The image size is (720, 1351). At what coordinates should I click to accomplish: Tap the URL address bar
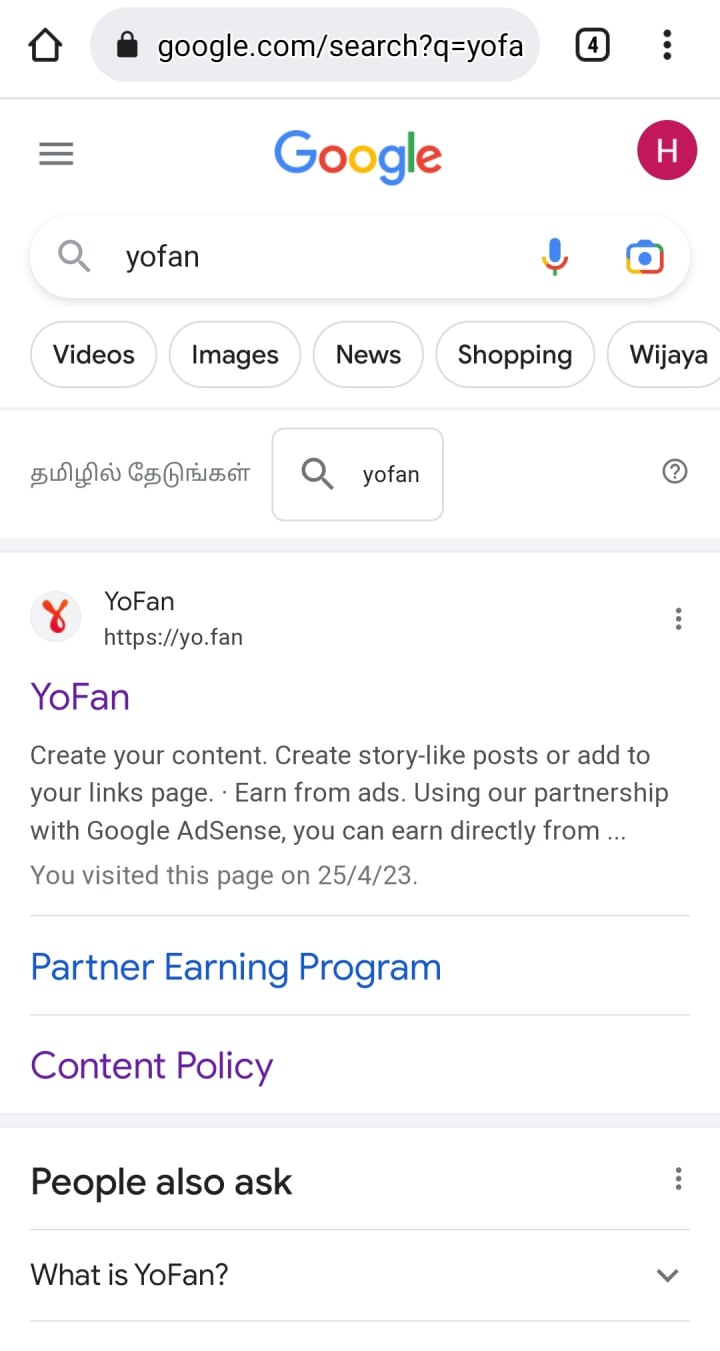[x=314, y=45]
